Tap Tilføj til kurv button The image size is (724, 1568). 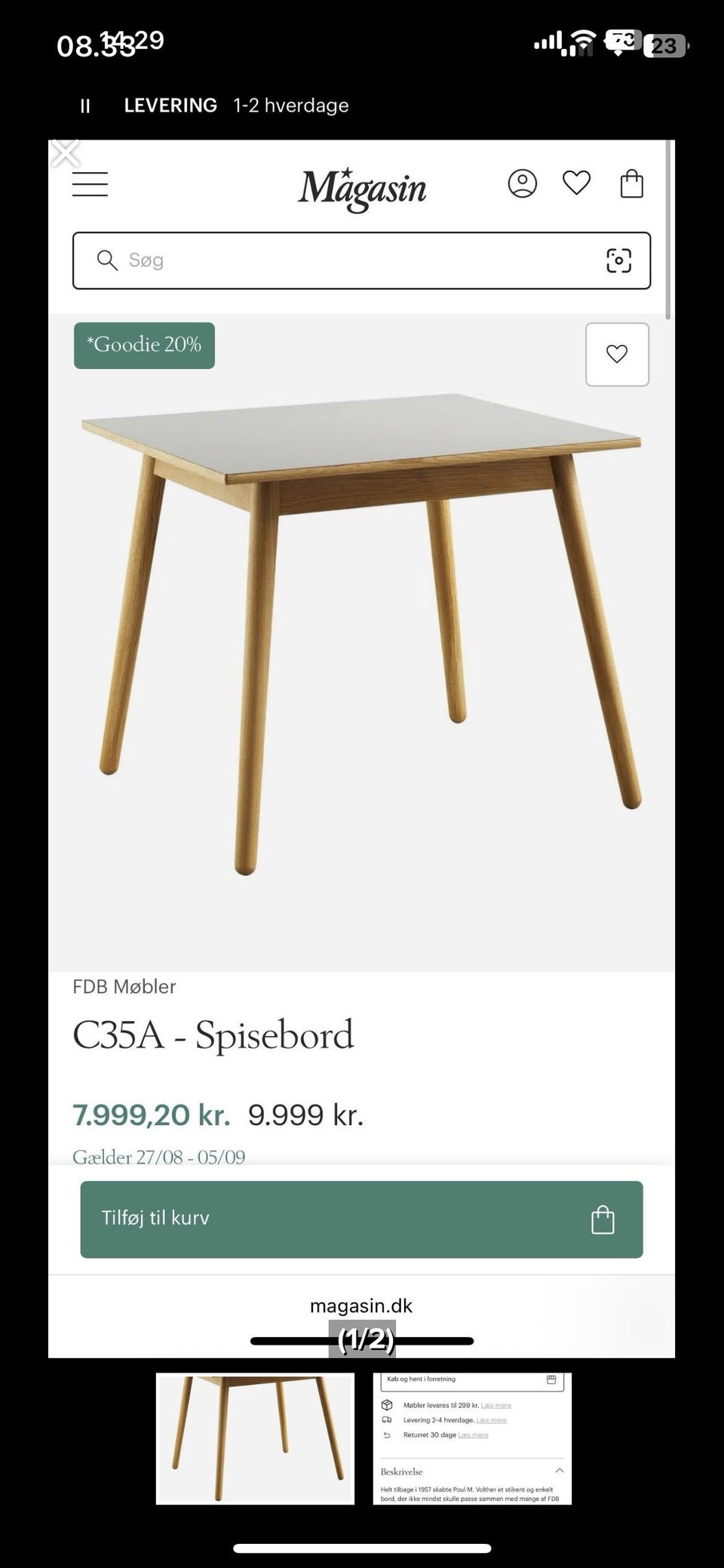(361, 1219)
